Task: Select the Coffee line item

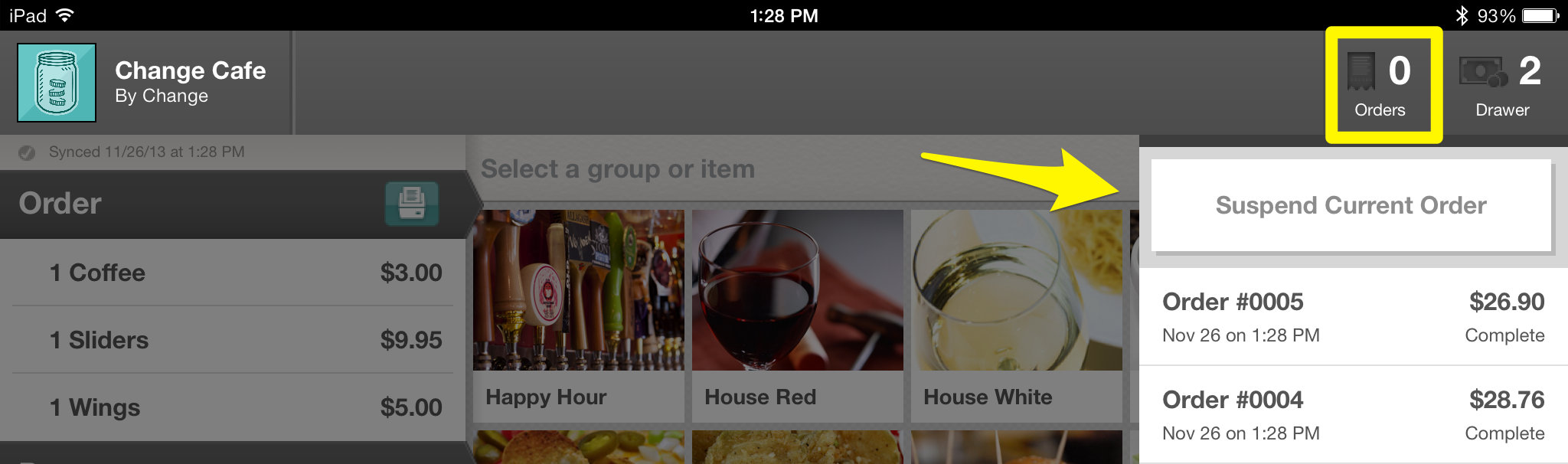Action: tap(233, 273)
